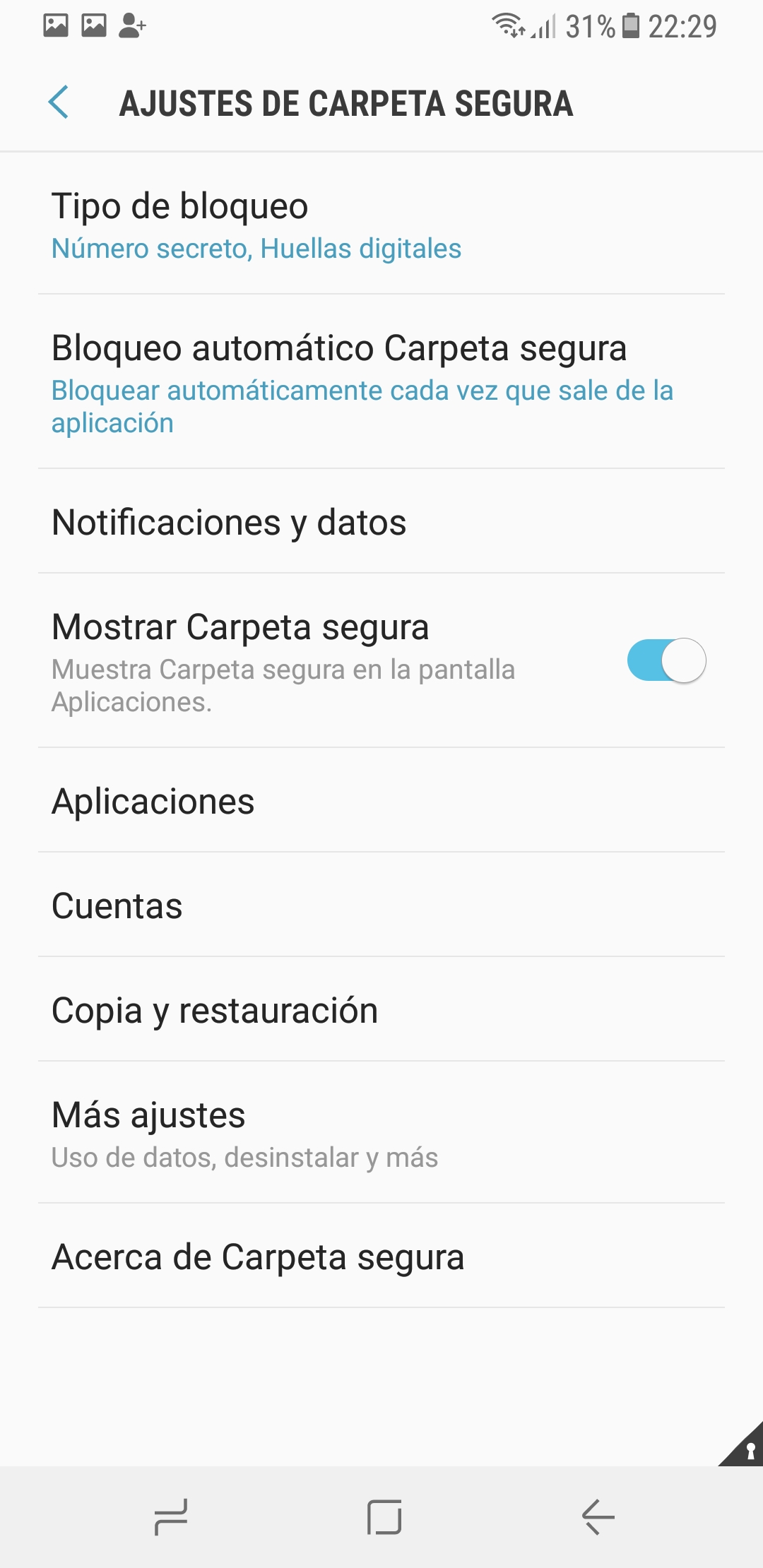The width and height of the screenshot is (763, 1568).
Task: Open Acerca de Carpeta segura
Action: pos(381,1256)
